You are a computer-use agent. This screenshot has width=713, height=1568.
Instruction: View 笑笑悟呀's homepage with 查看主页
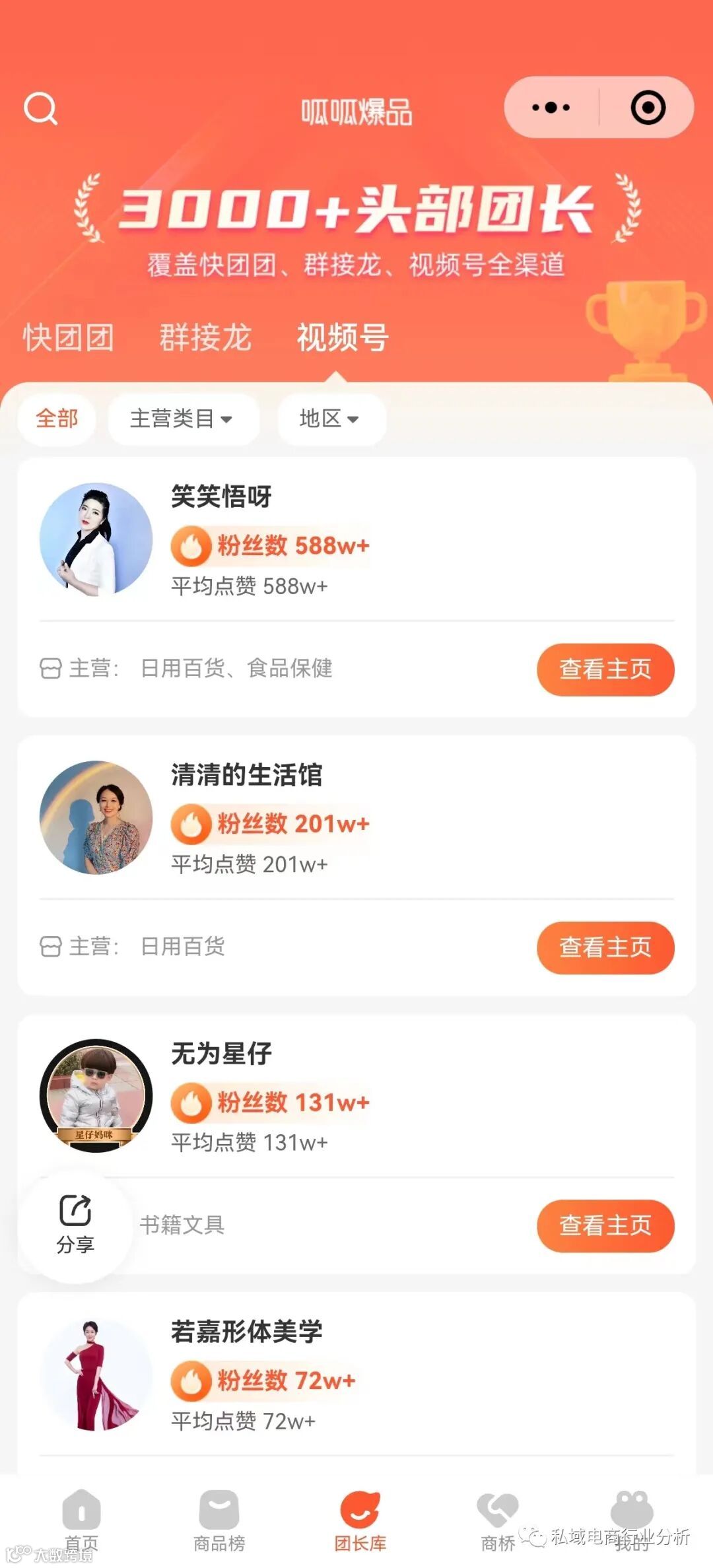point(605,669)
